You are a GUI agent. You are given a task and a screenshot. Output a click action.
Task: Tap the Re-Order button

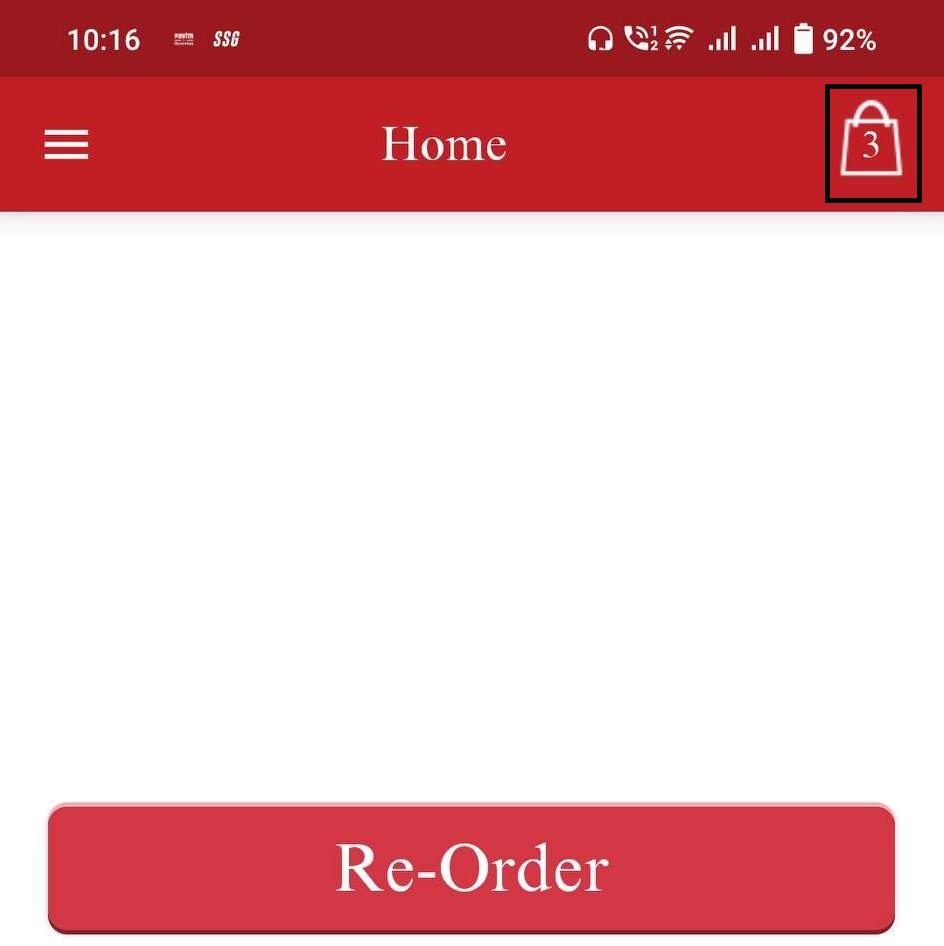coord(471,867)
